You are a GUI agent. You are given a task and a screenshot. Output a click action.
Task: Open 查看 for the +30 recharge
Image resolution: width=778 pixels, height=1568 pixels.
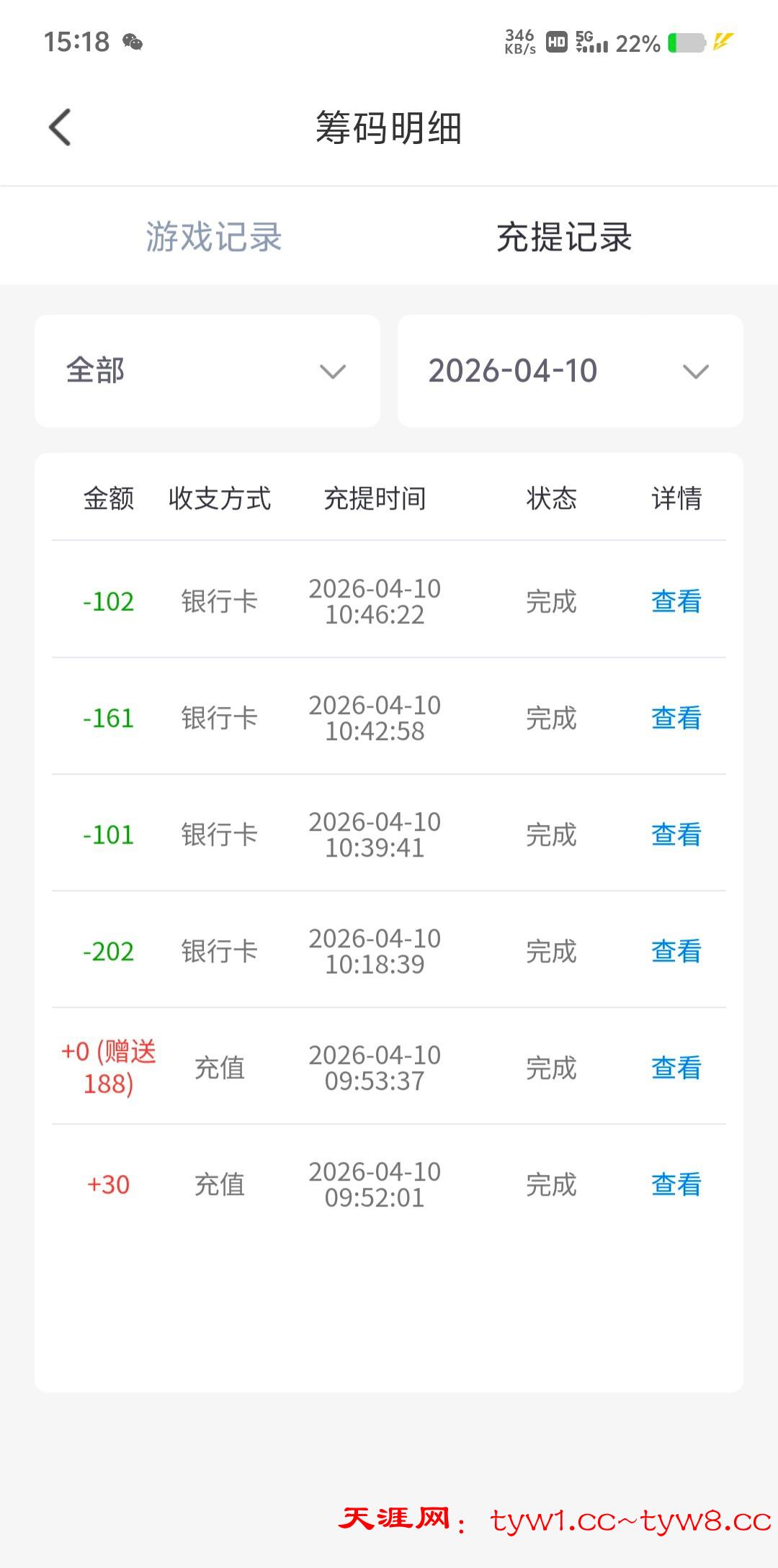pyautogui.click(x=676, y=1184)
